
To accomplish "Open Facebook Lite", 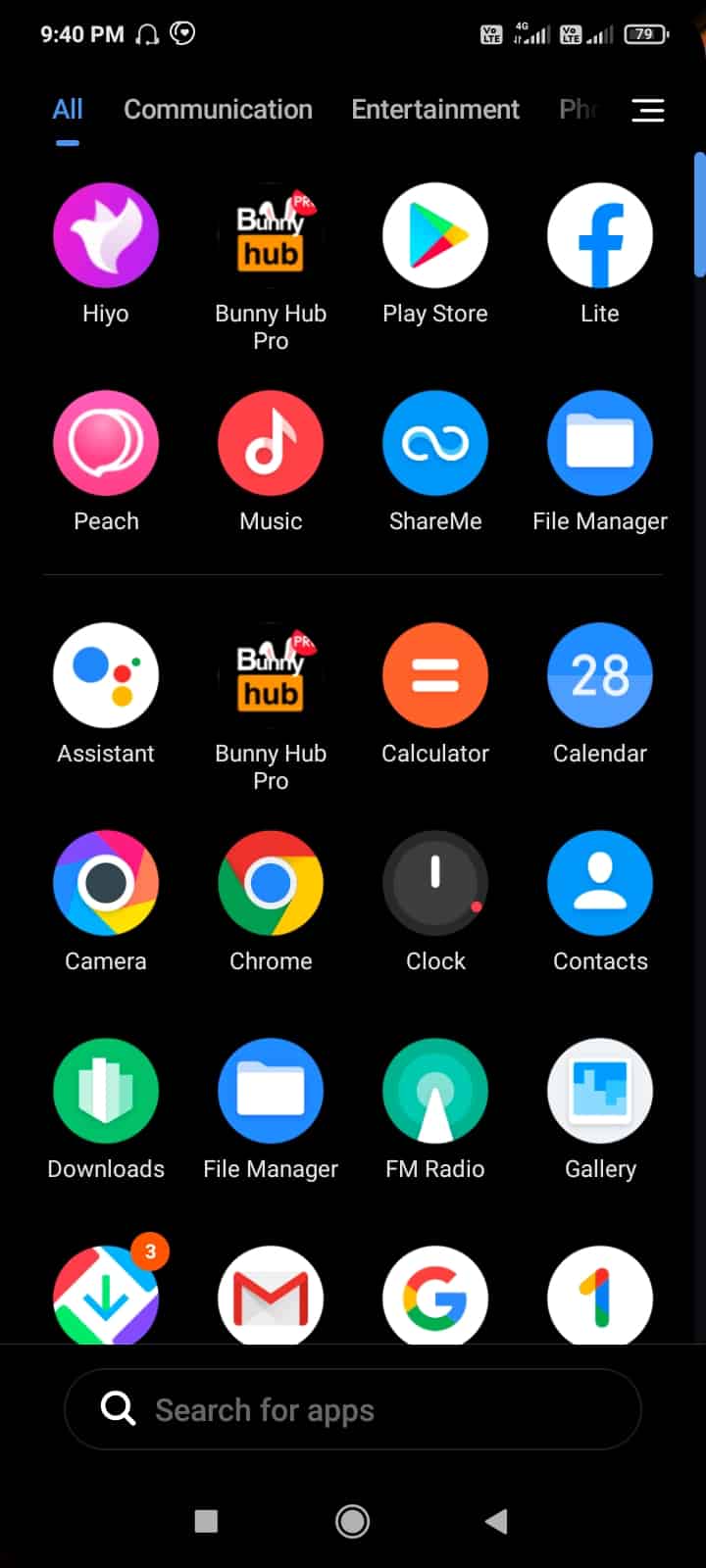I will tap(599, 235).
